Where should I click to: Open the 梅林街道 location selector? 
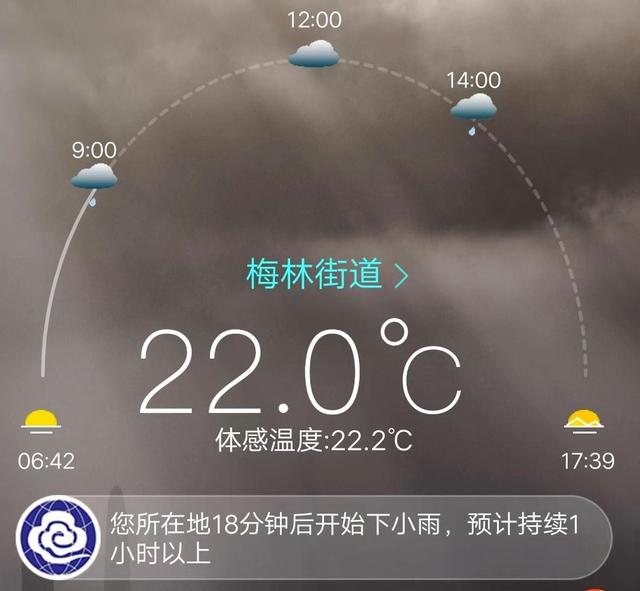[x=327, y=275]
